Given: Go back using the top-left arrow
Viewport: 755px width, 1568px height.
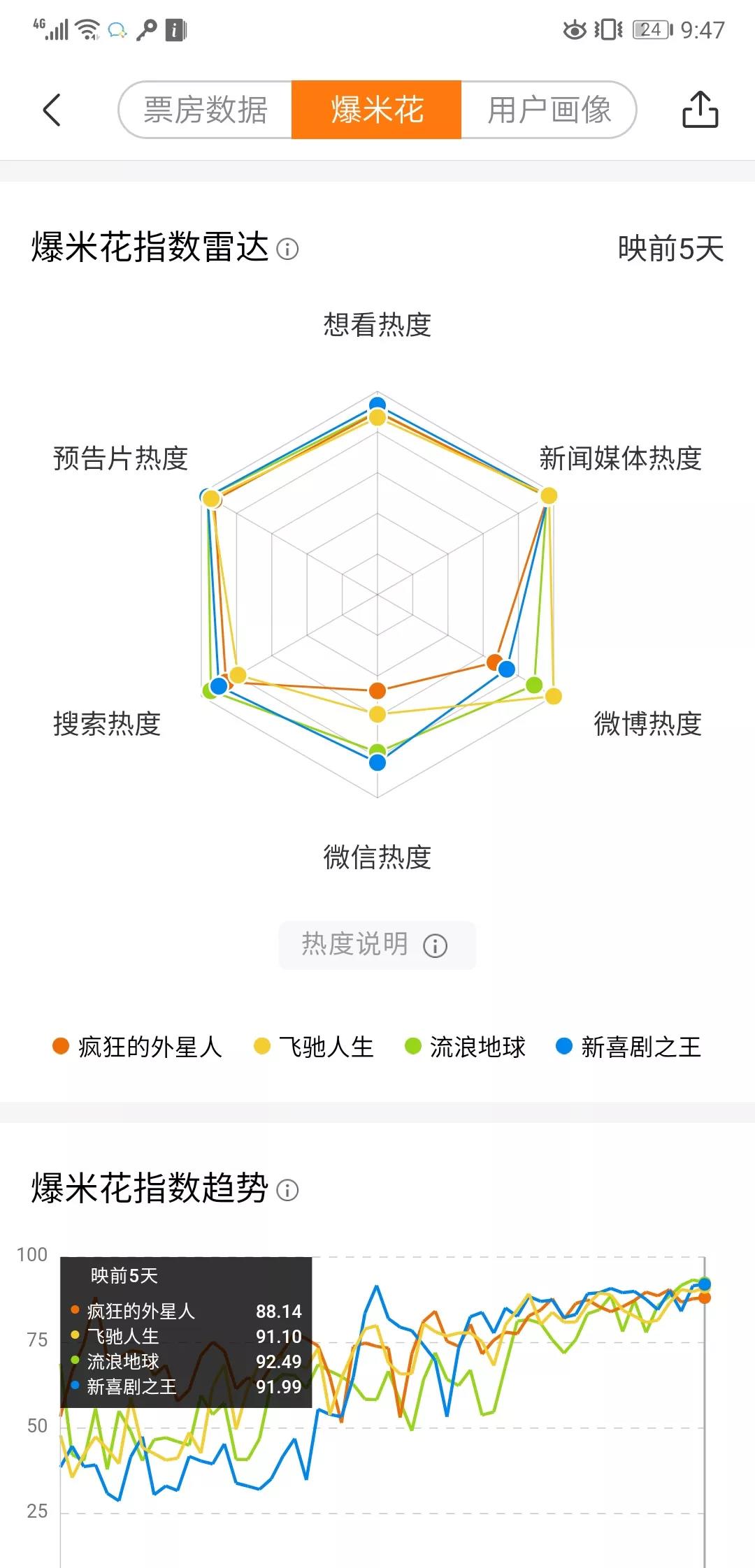Looking at the screenshot, I should click(x=52, y=110).
